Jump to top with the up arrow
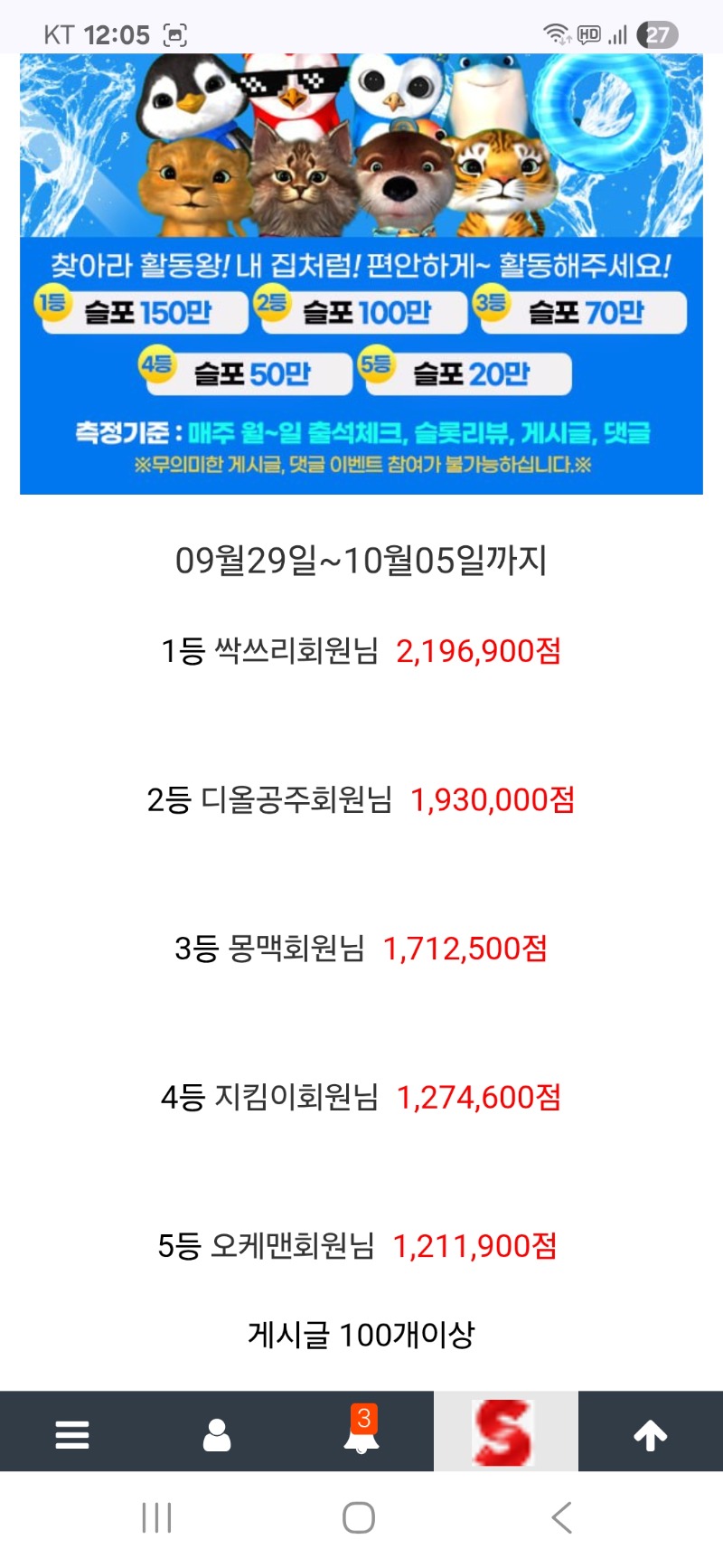723x1568 pixels. (x=651, y=1434)
